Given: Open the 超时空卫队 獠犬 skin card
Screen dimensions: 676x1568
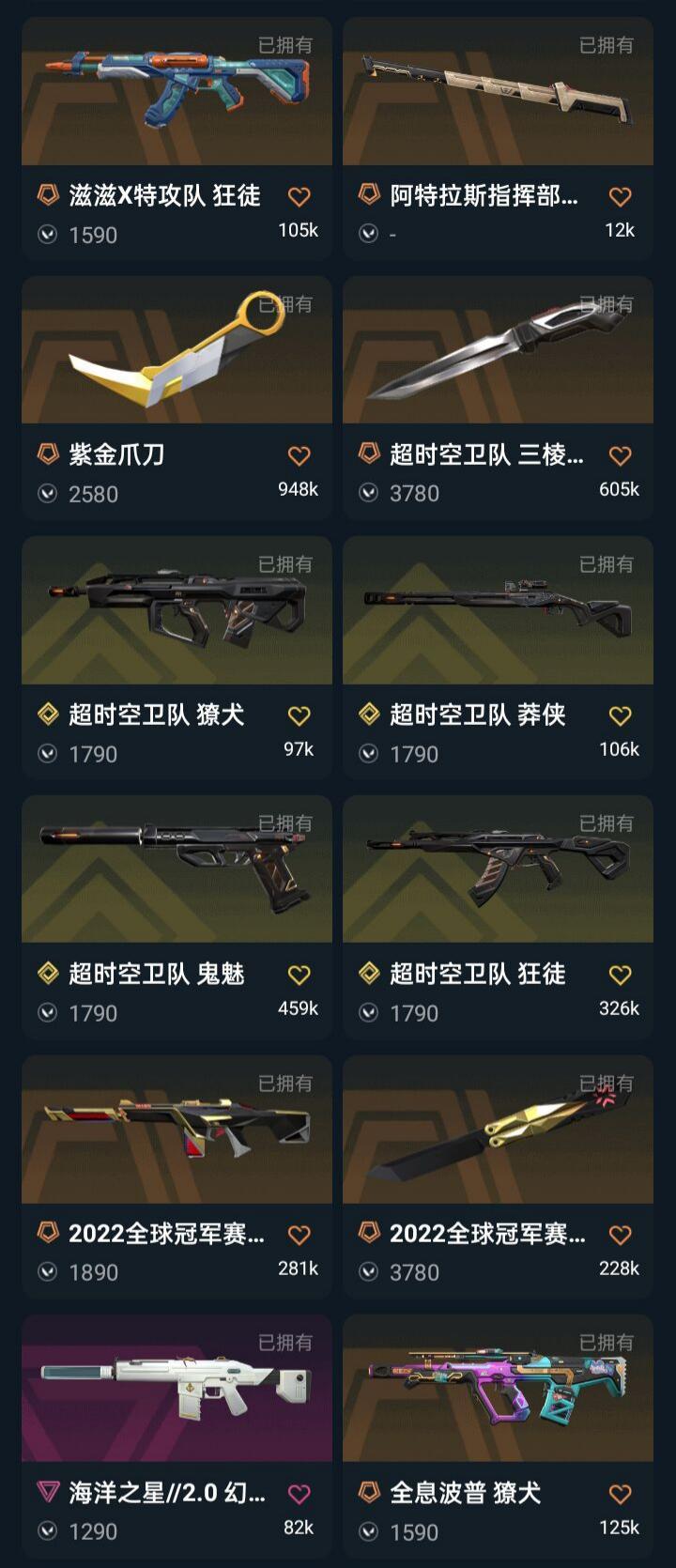Looking at the screenshot, I should pos(177,612).
